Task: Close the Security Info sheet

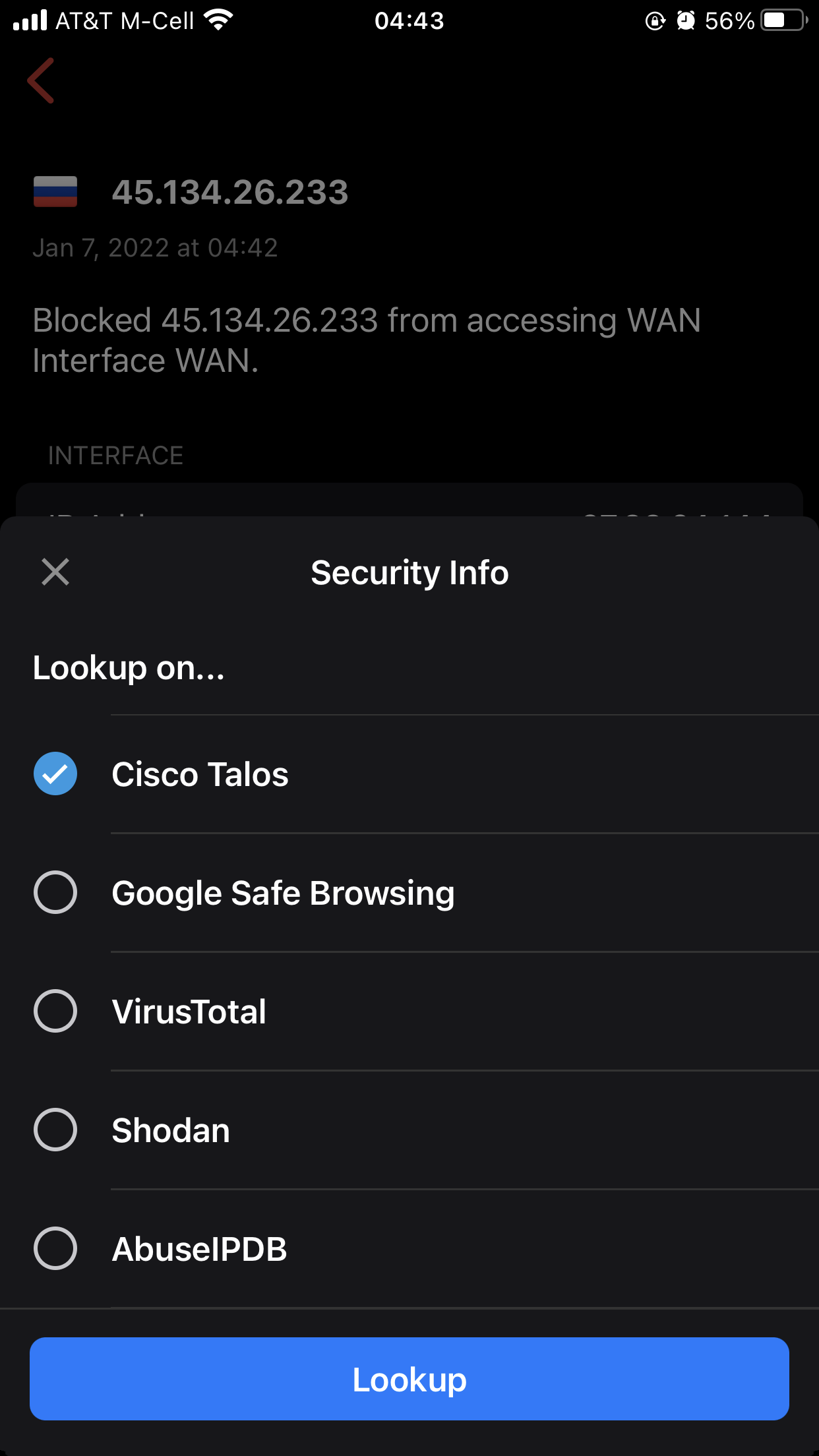Action: pyautogui.click(x=55, y=572)
